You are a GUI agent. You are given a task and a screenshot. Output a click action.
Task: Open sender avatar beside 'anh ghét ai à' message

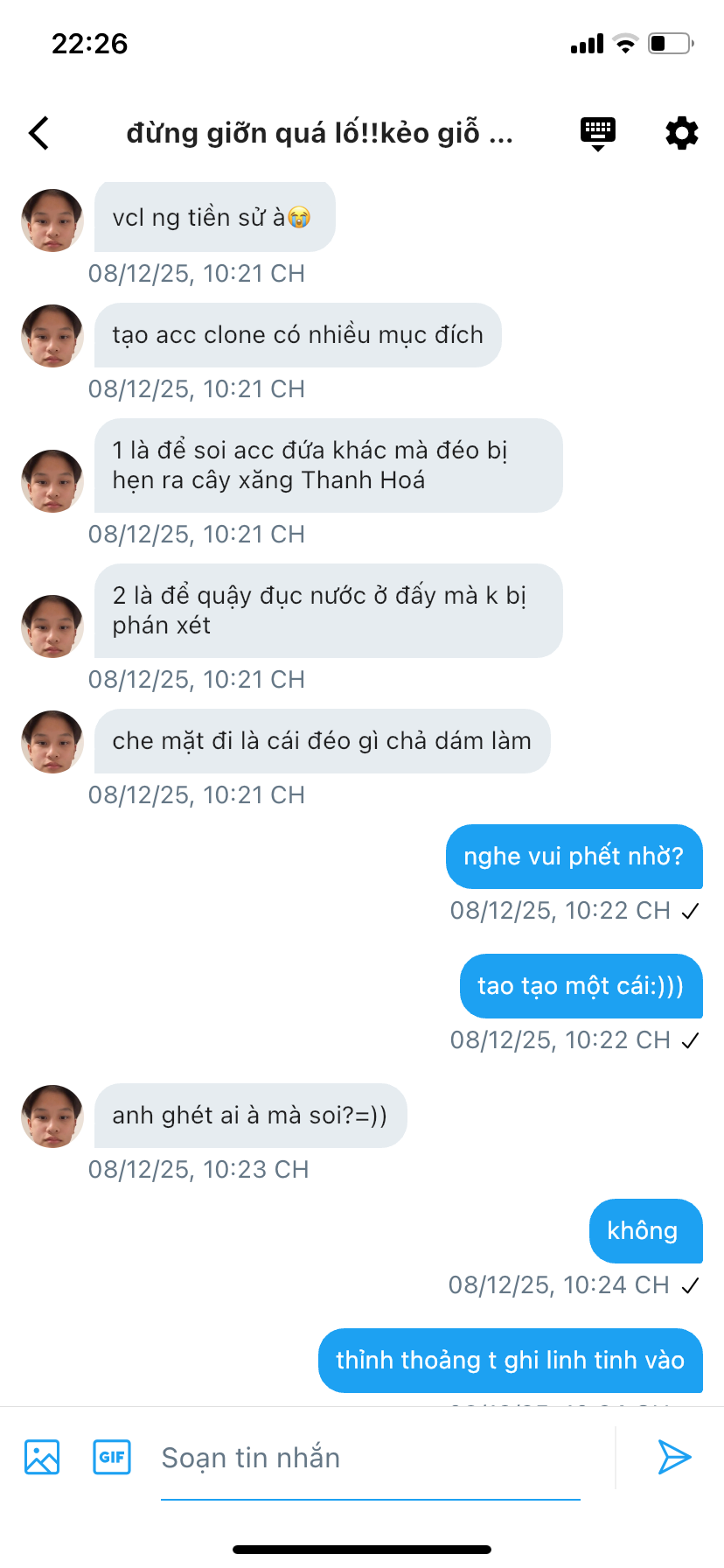coord(52,1116)
